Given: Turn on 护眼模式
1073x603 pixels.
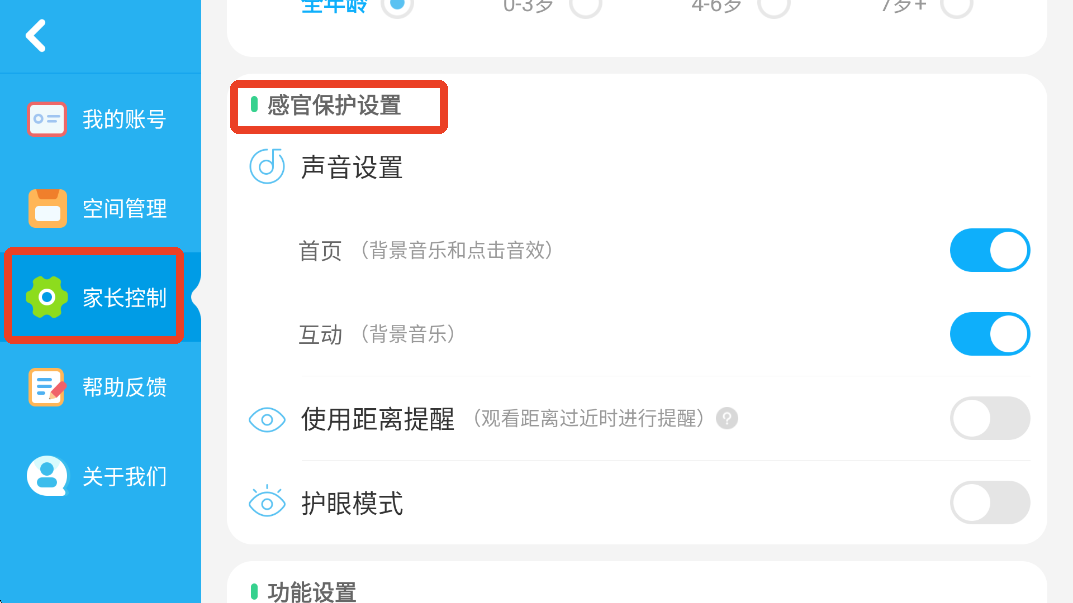Looking at the screenshot, I should coord(989,503).
